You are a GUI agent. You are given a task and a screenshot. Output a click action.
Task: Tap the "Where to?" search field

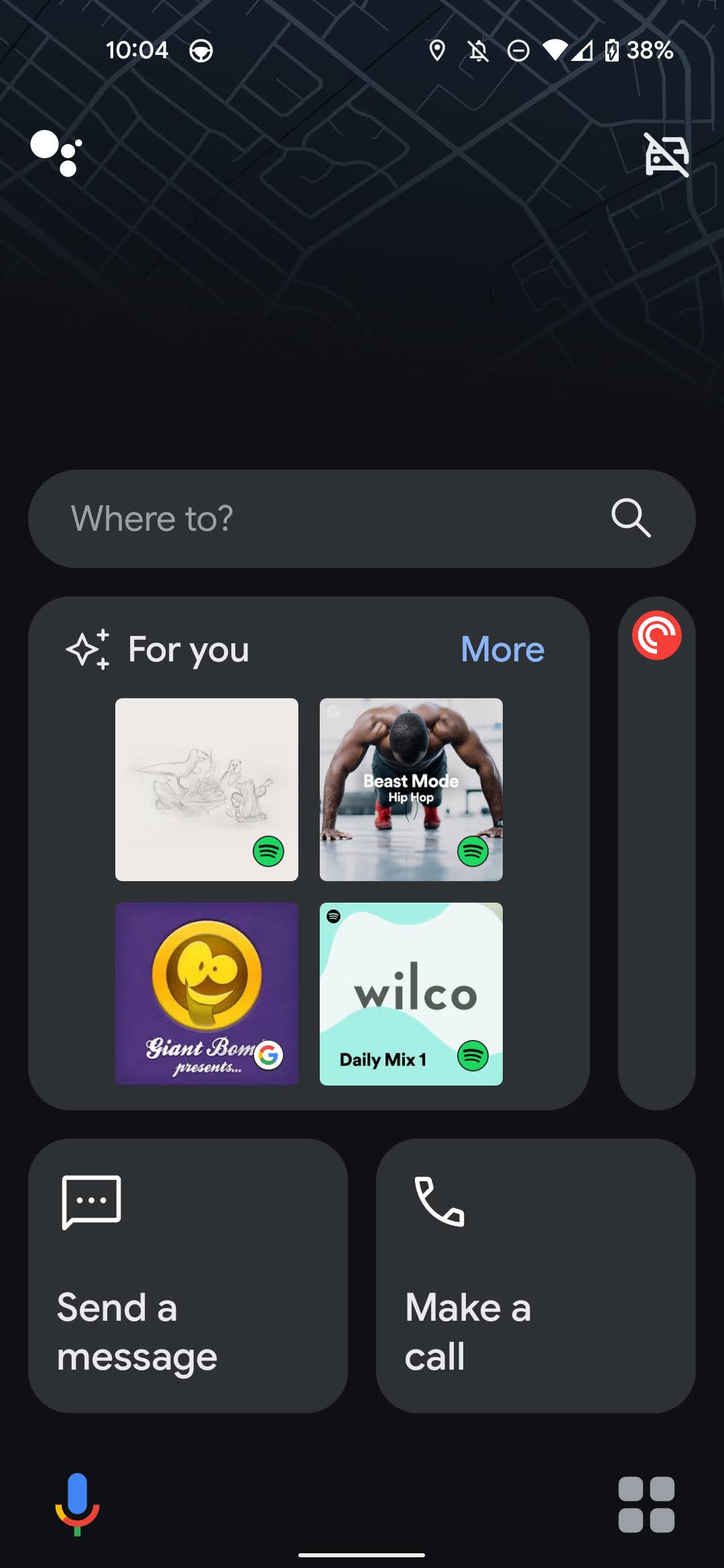click(361, 519)
